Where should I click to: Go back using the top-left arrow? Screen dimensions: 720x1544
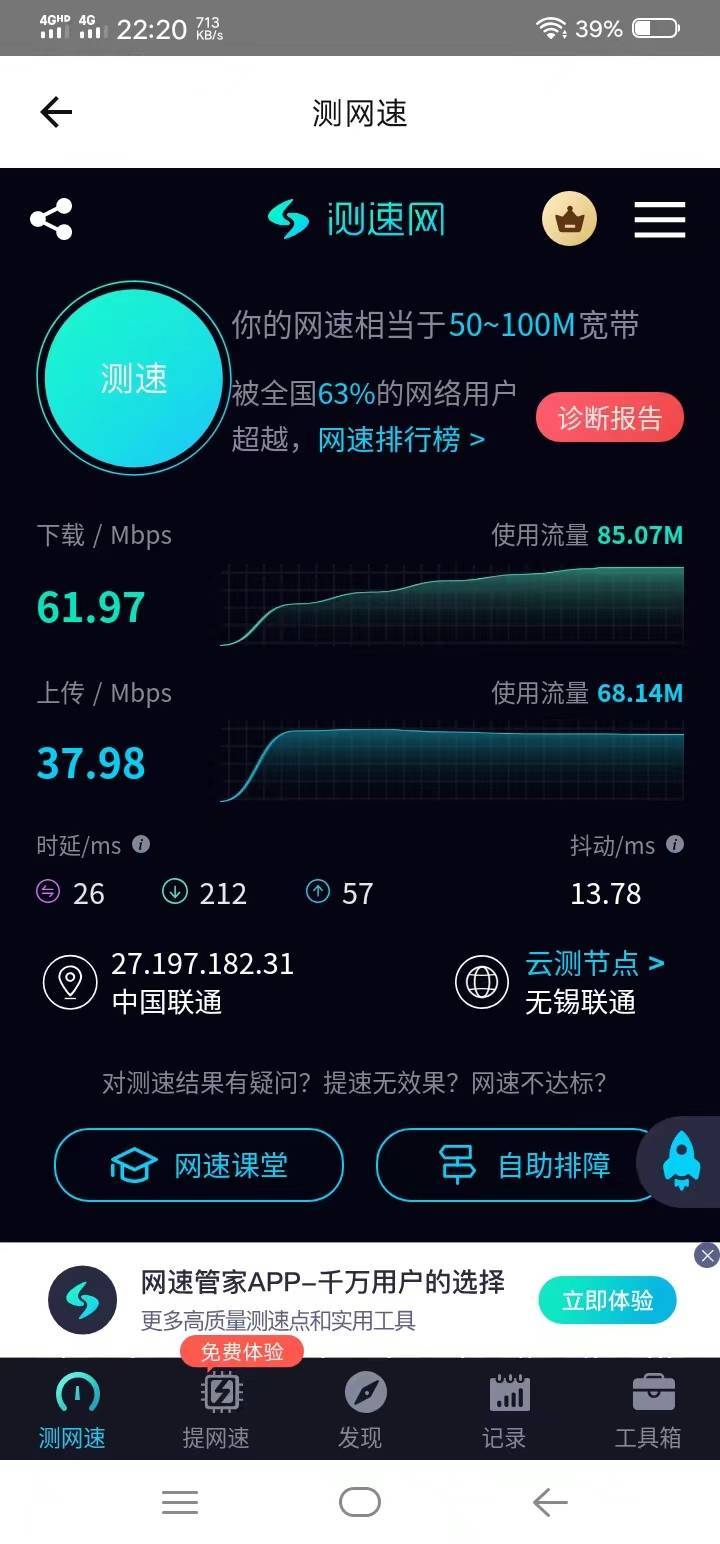pyautogui.click(x=56, y=112)
